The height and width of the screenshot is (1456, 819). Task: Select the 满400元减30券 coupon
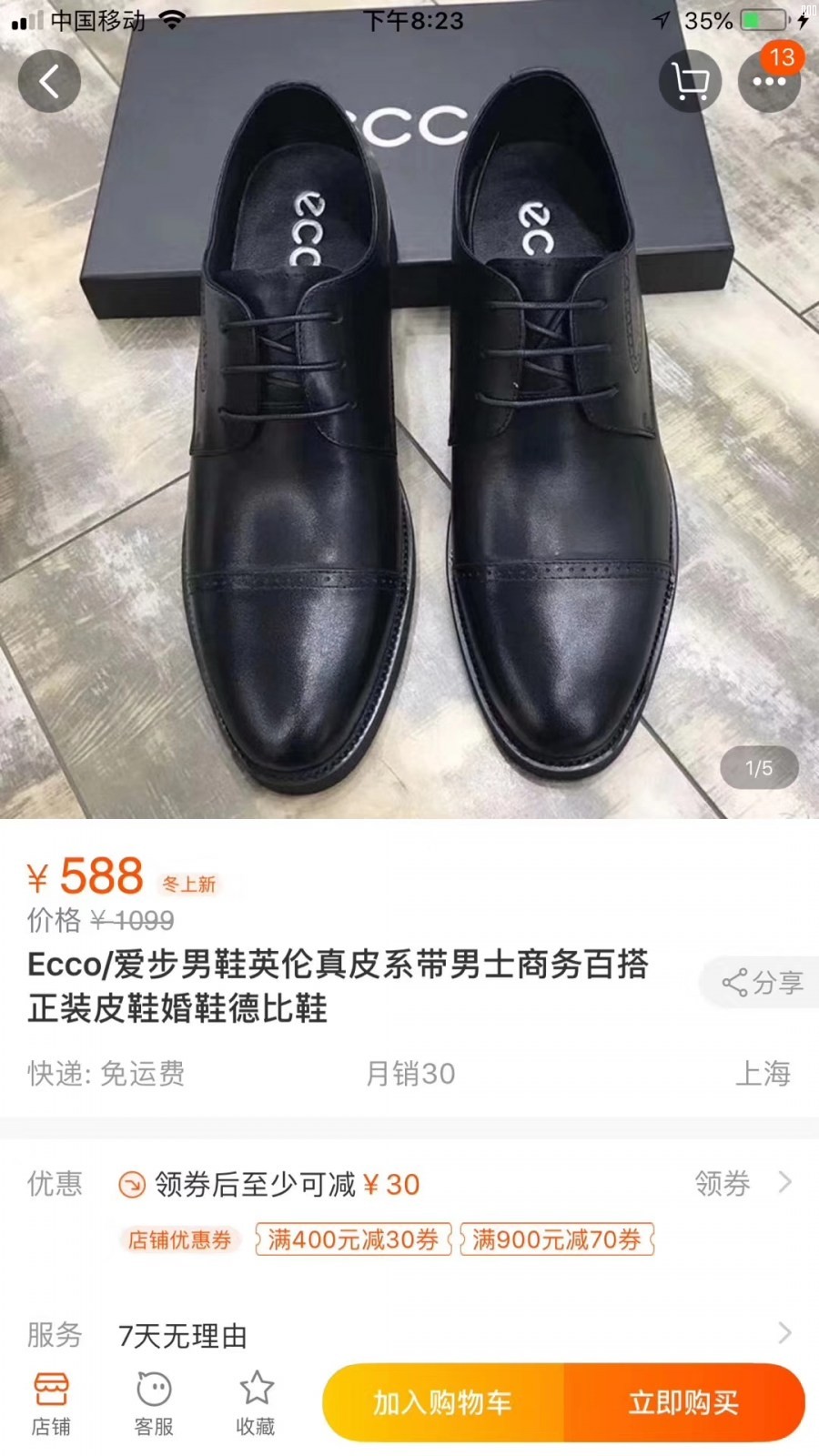[x=355, y=1239]
